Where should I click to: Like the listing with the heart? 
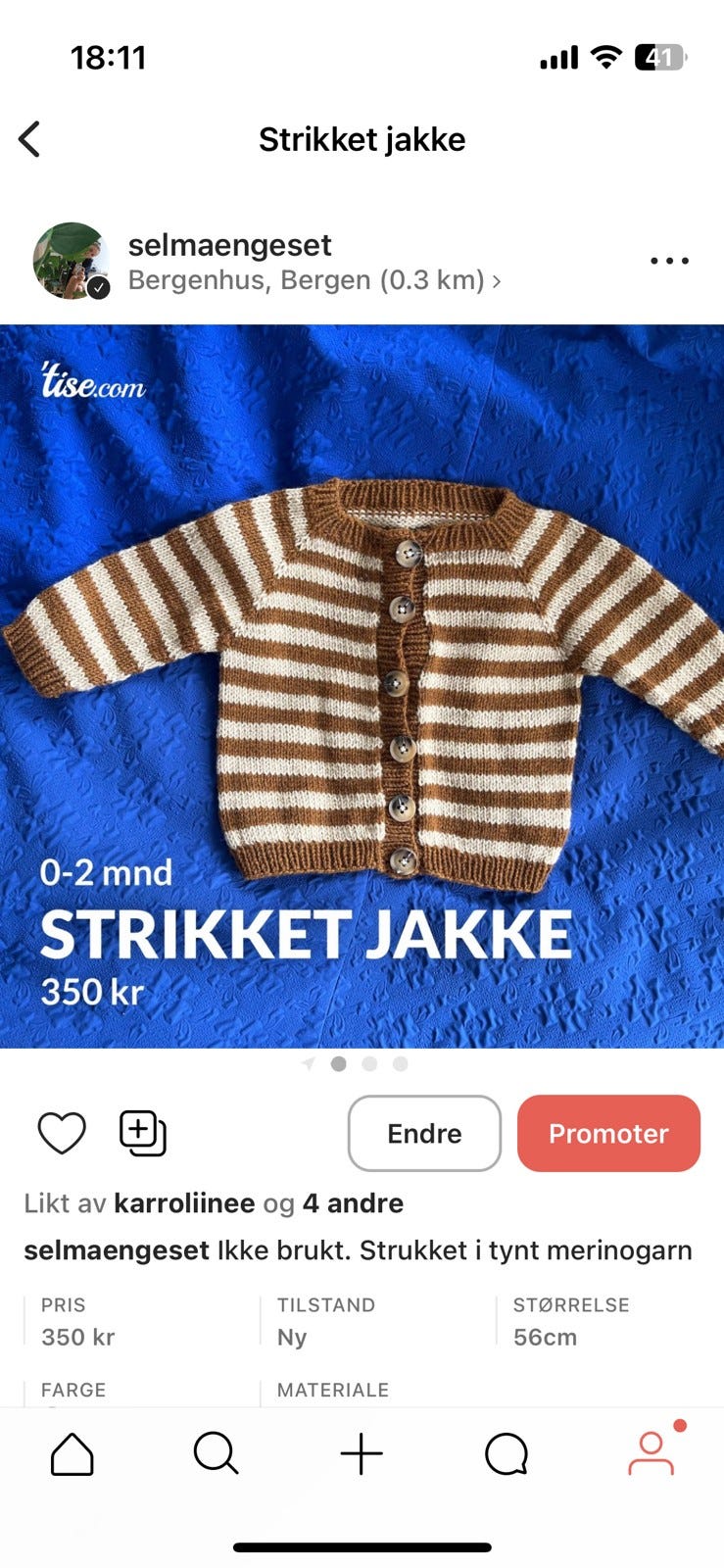click(x=62, y=1133)
